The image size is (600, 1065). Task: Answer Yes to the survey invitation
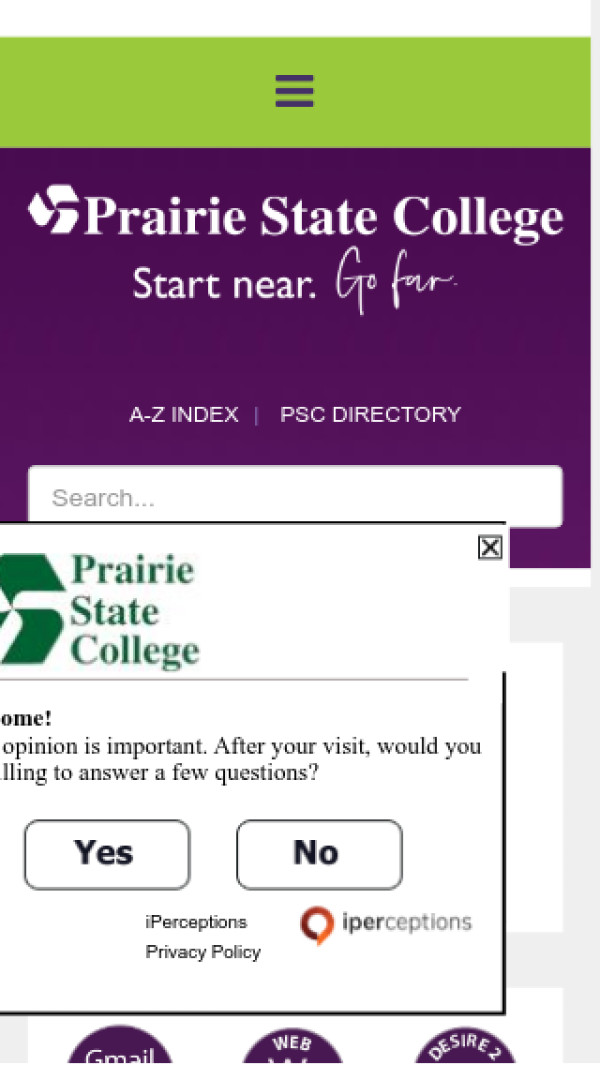pos(107,854)
